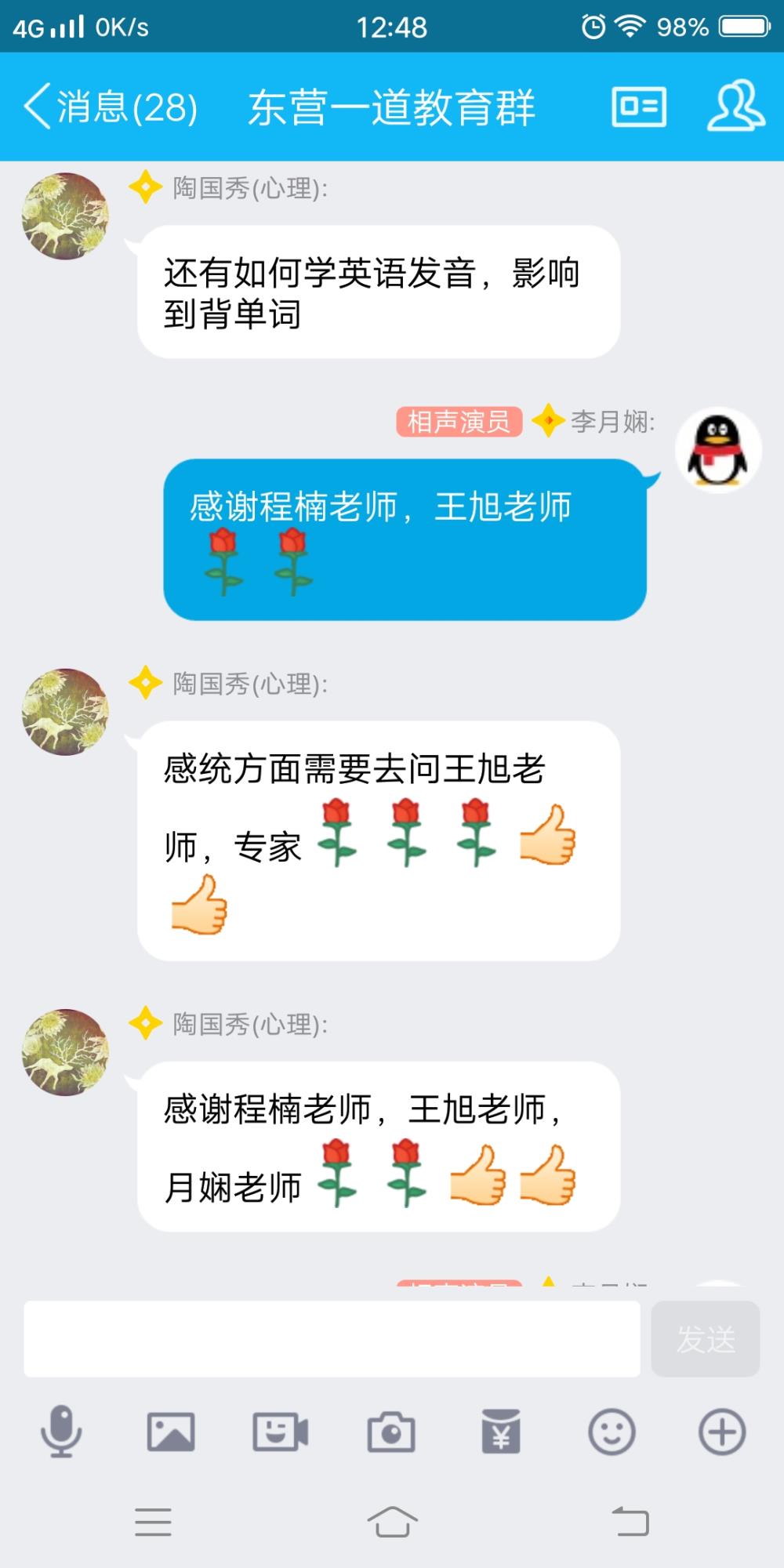Viewport: 784px width, 1568px height.
Task: Tap the message input field
Action: [332, 1339]
